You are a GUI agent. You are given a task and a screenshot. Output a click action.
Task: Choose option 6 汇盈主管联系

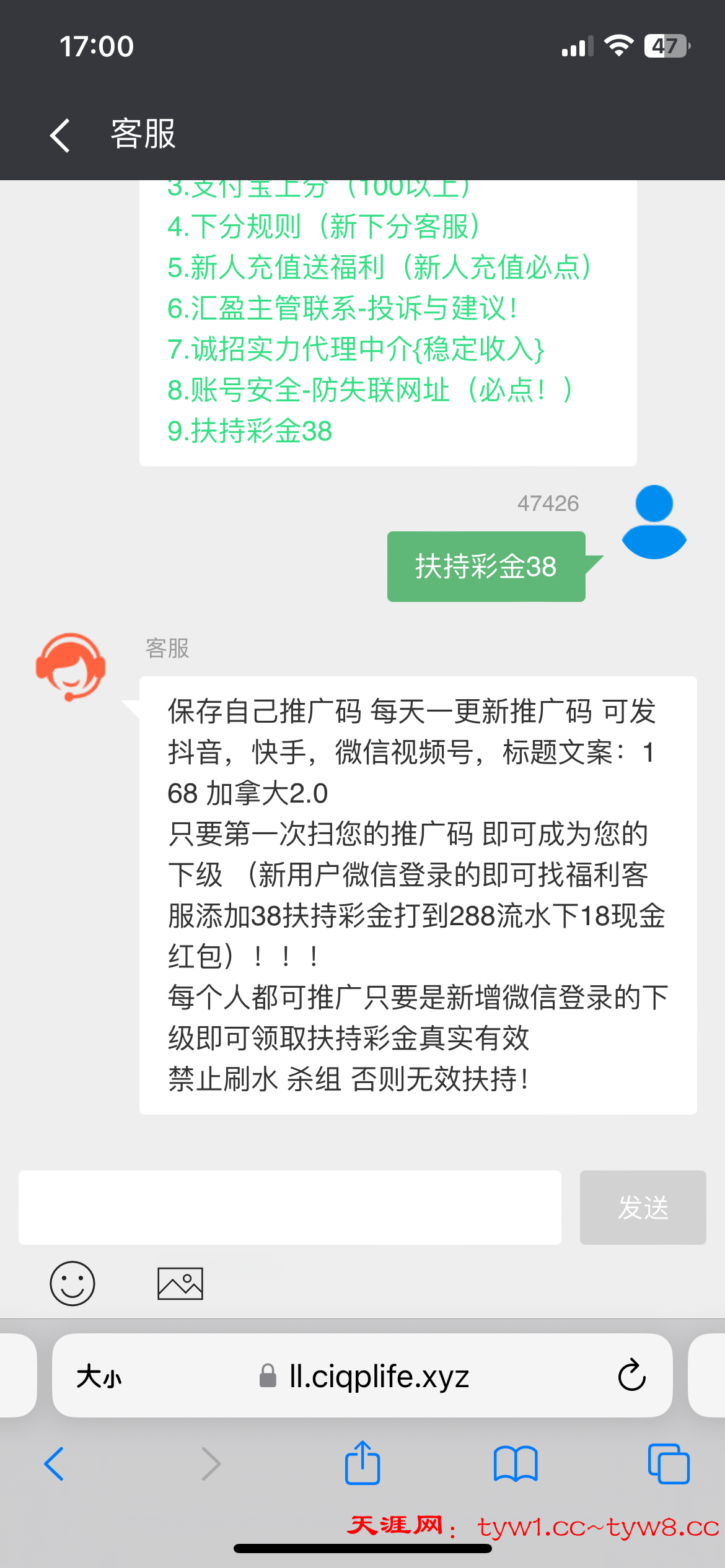pyautogui.click(x=342, y=308)
